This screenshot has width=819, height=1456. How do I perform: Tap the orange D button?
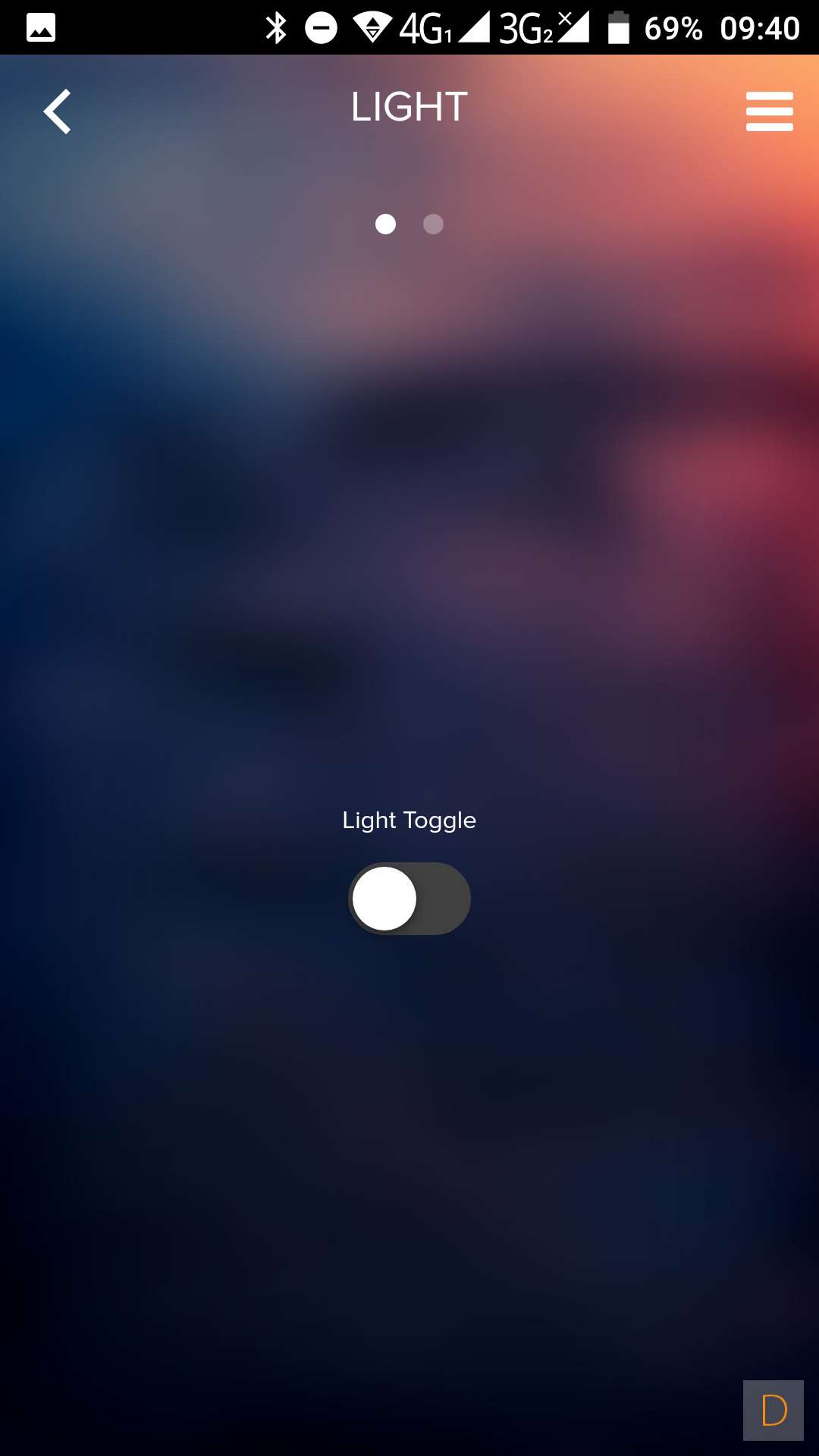point(773,1410)
